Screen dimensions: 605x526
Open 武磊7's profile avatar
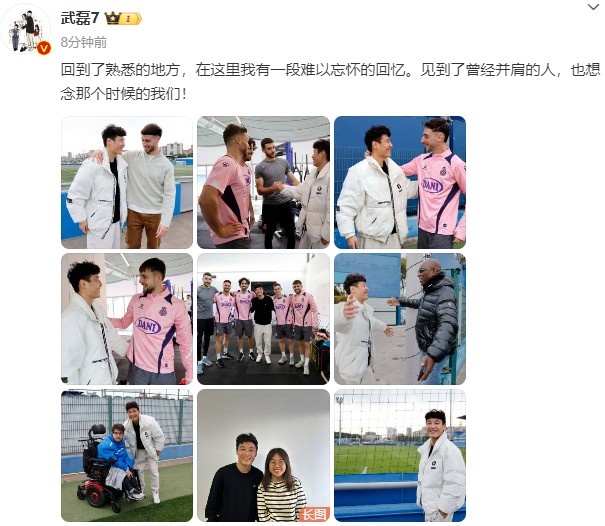point(29,31)
